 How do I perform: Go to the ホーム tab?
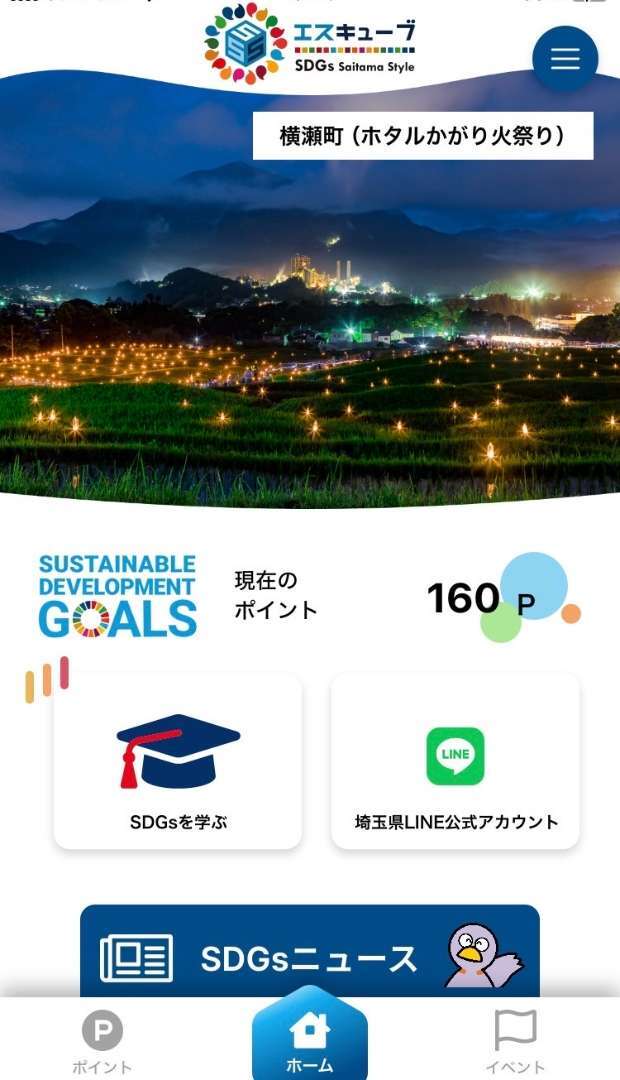310,1041
